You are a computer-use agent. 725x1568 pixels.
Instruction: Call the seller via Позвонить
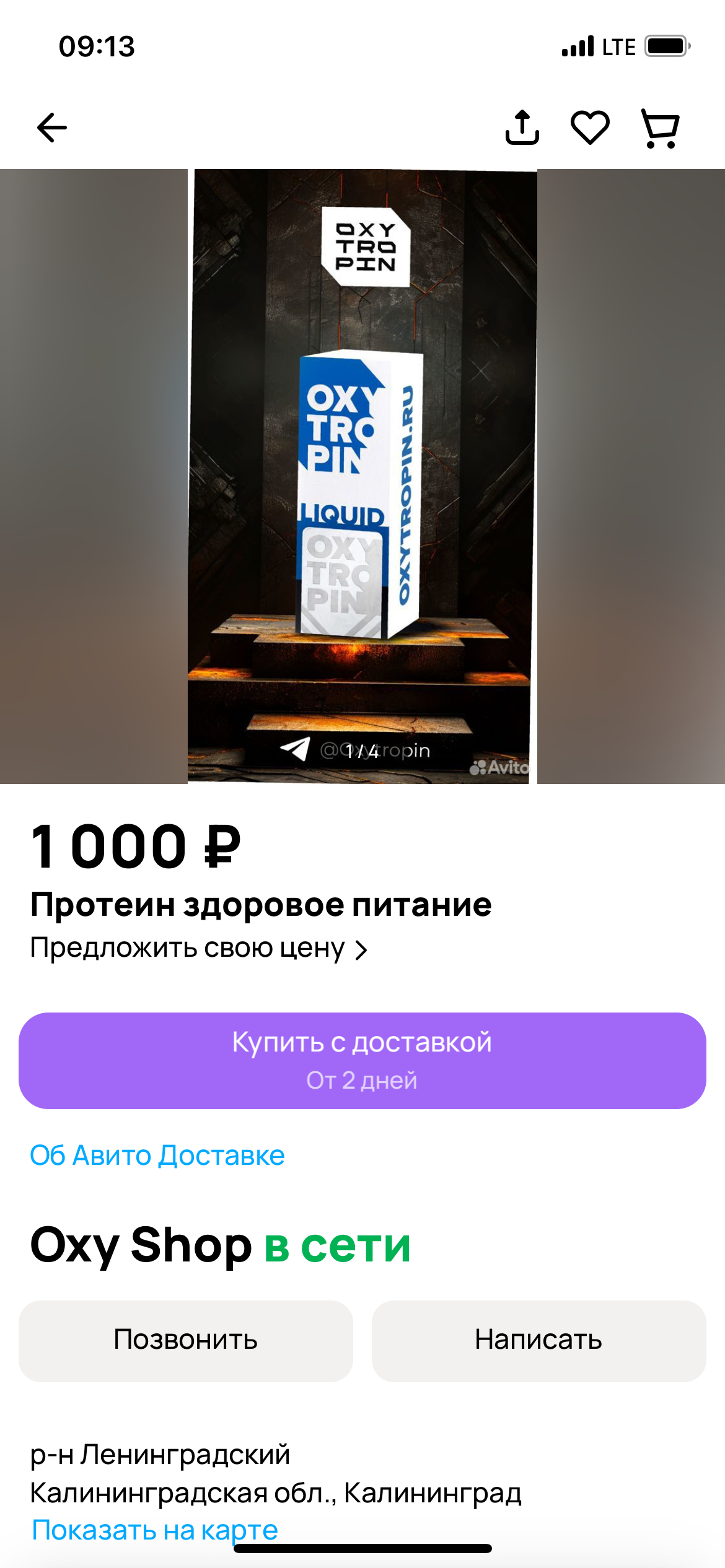185,1340
